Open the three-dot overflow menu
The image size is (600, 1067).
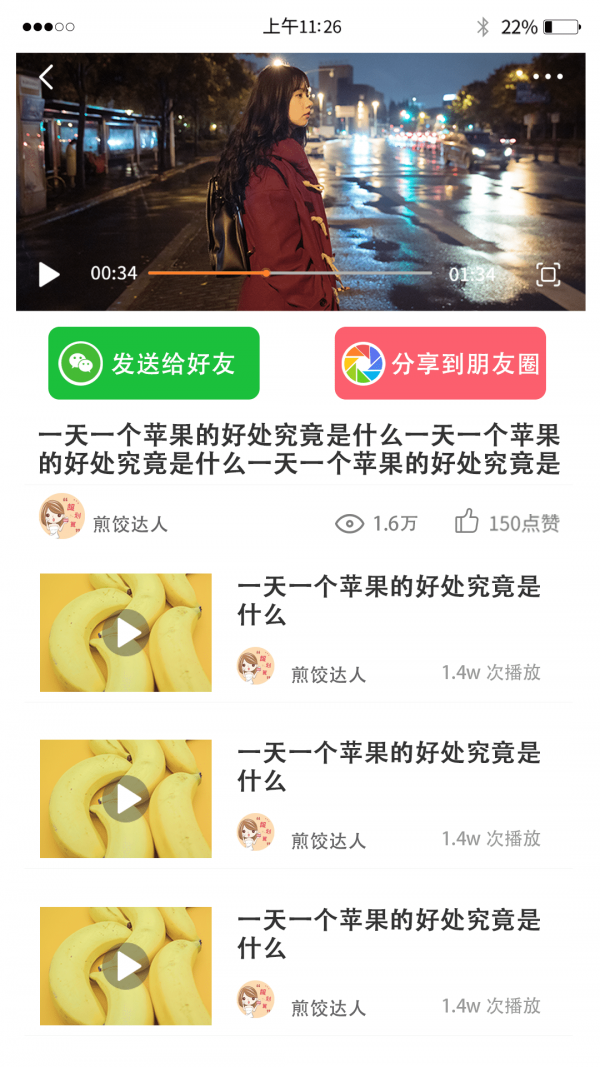point(547,77)
